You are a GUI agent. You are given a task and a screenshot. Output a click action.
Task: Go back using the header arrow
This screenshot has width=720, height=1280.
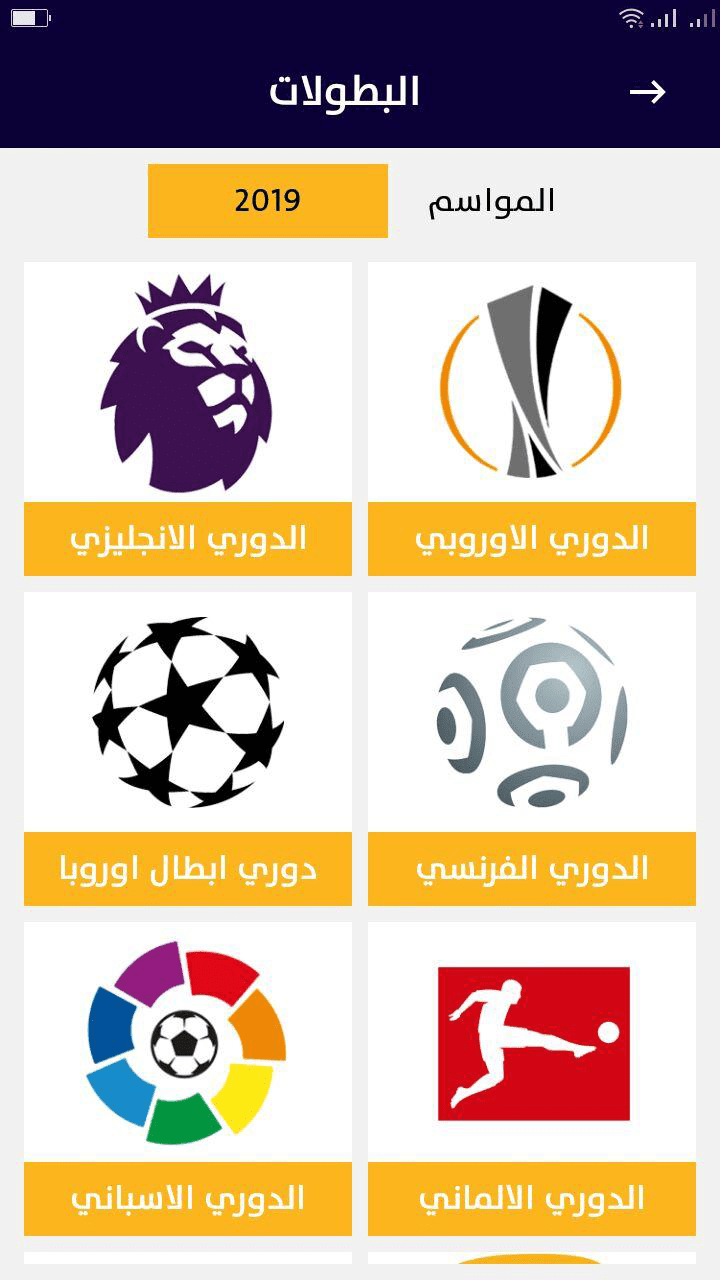coord(647,92)
